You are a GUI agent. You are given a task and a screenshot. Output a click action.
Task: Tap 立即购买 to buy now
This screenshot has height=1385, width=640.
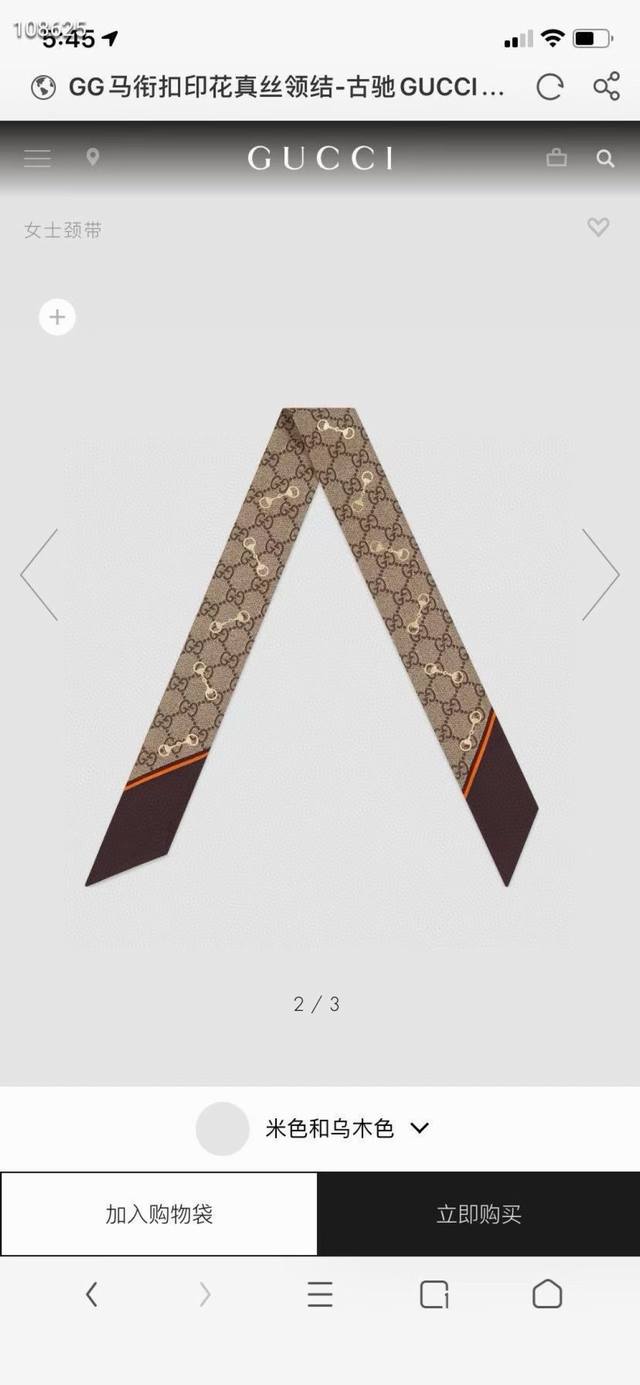pyautogui.click(x=479, y=1214)
